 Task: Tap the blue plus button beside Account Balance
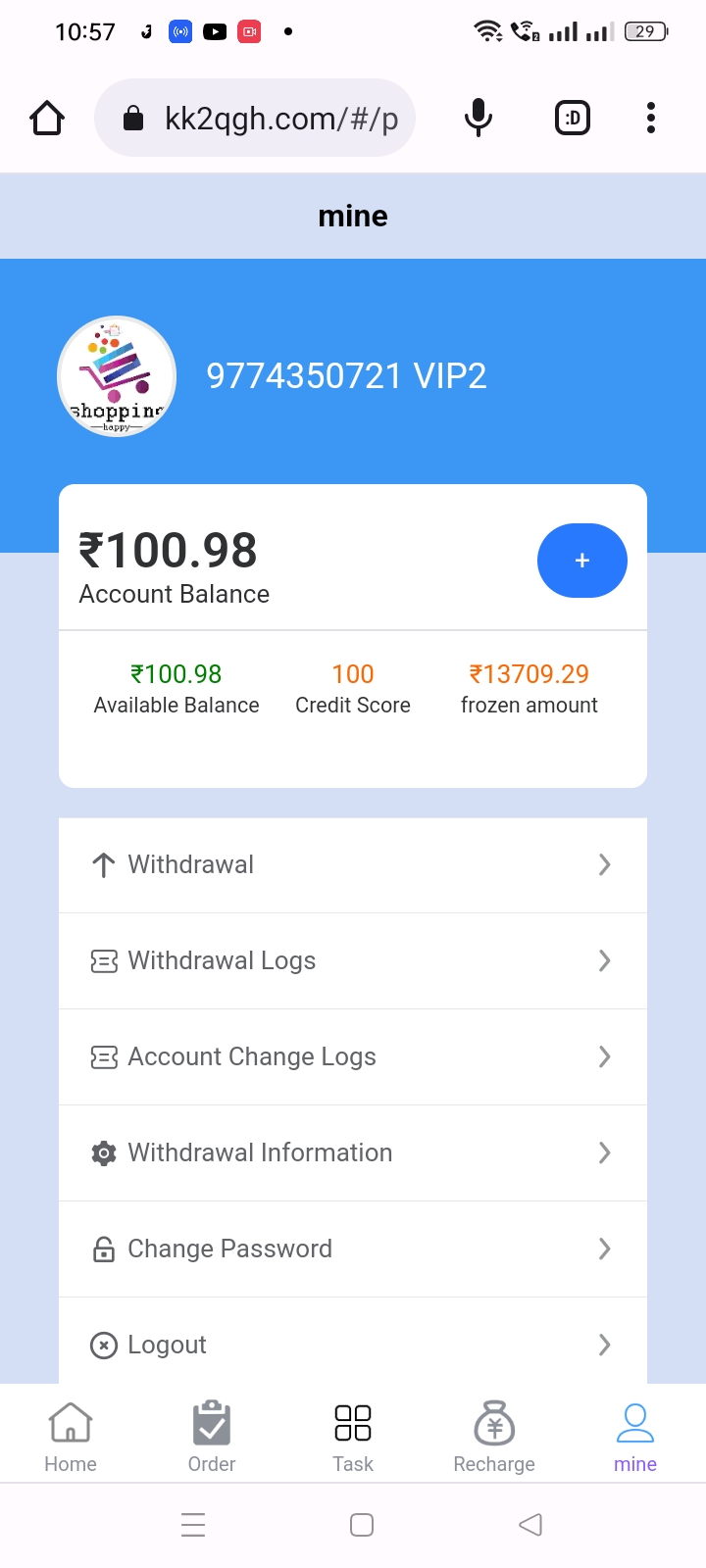click(x=581, y=561)
